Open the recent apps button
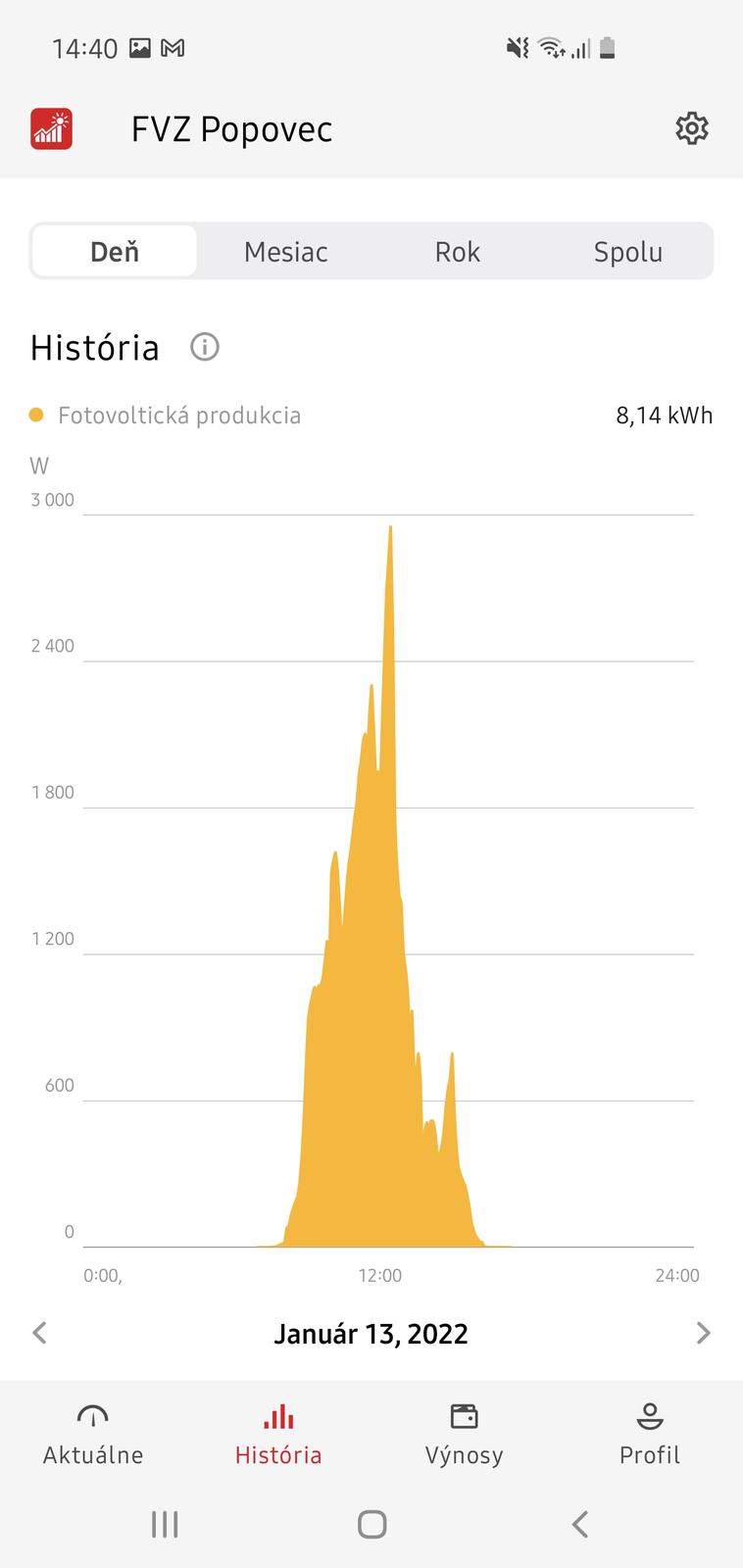The height and width of the screenshot is (1568, 743). pyautogui.click(x=165, y=1524)
